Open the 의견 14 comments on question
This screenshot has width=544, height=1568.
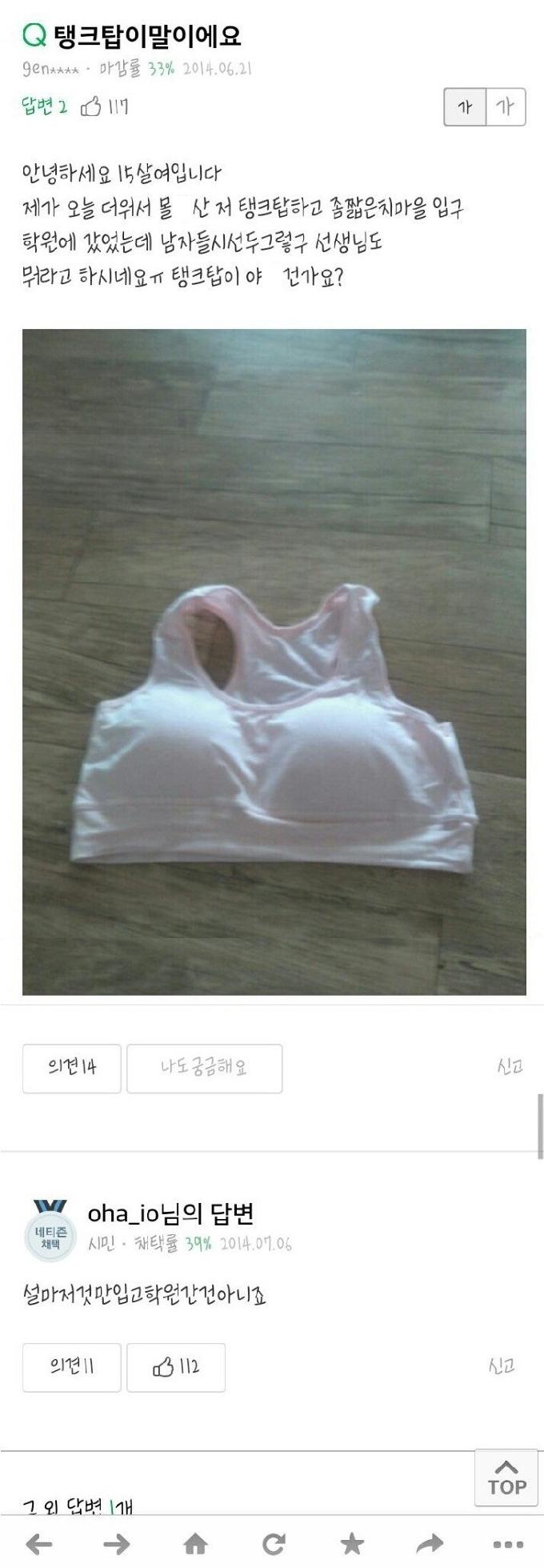[72, 1068]
